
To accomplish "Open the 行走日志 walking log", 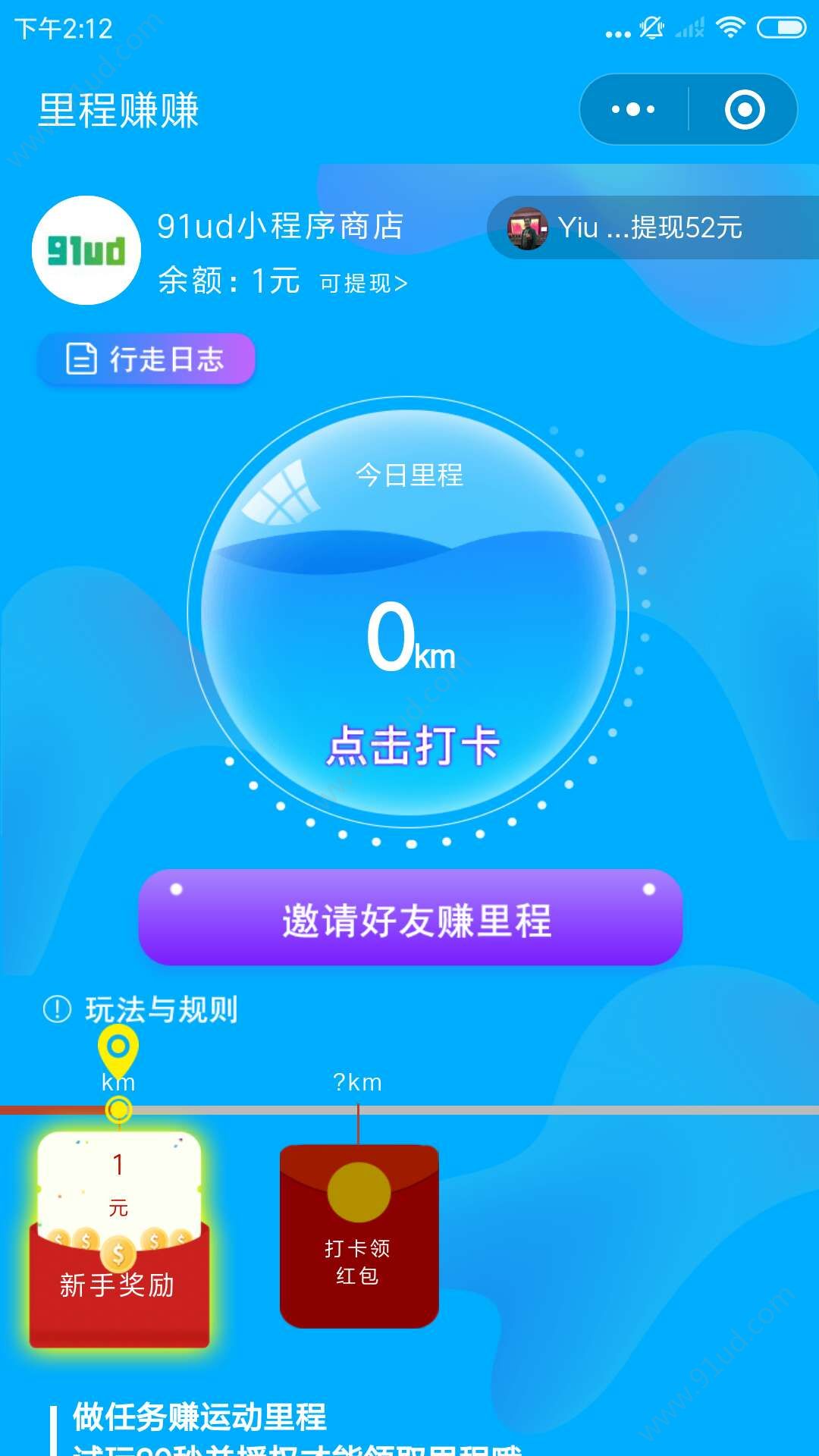I will click(146, 359).
